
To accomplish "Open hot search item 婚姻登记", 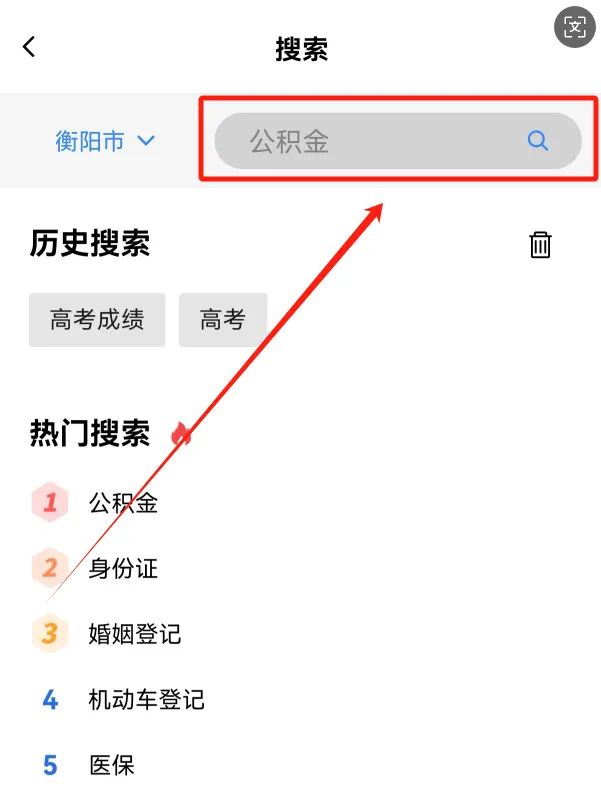I will [x=134, y=634].
